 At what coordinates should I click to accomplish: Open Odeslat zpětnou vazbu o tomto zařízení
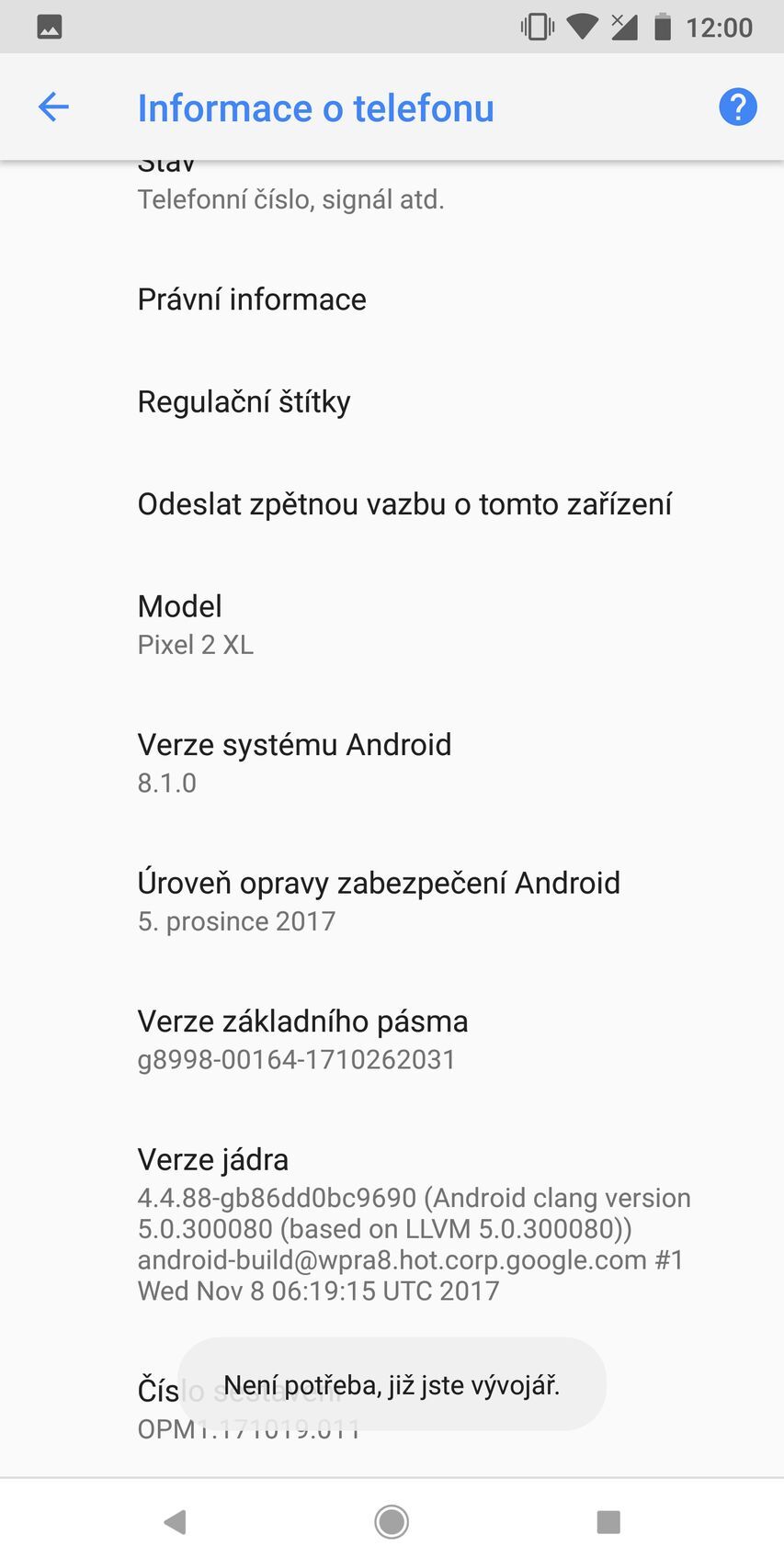tap(405, 503)
